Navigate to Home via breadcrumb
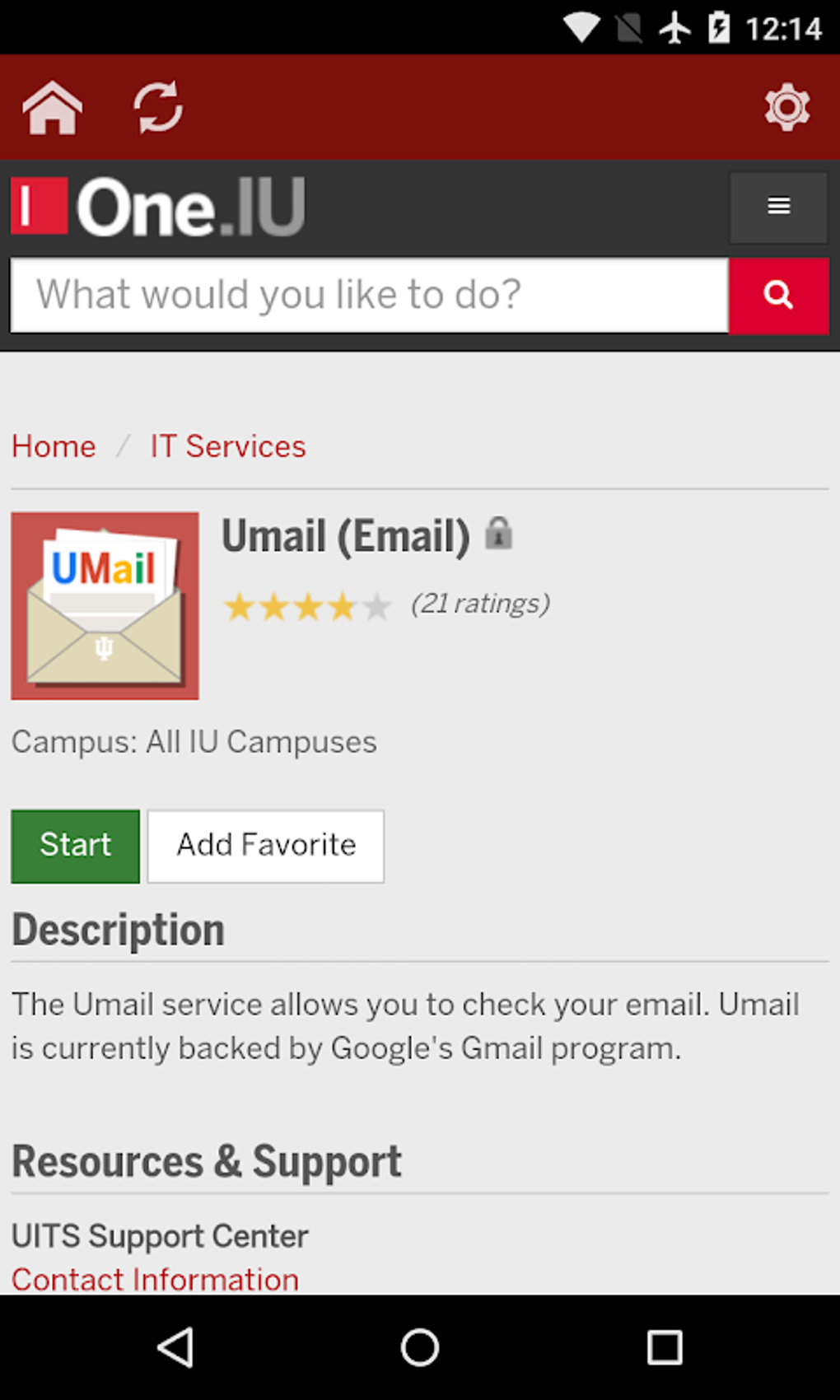 pos(53,446)
